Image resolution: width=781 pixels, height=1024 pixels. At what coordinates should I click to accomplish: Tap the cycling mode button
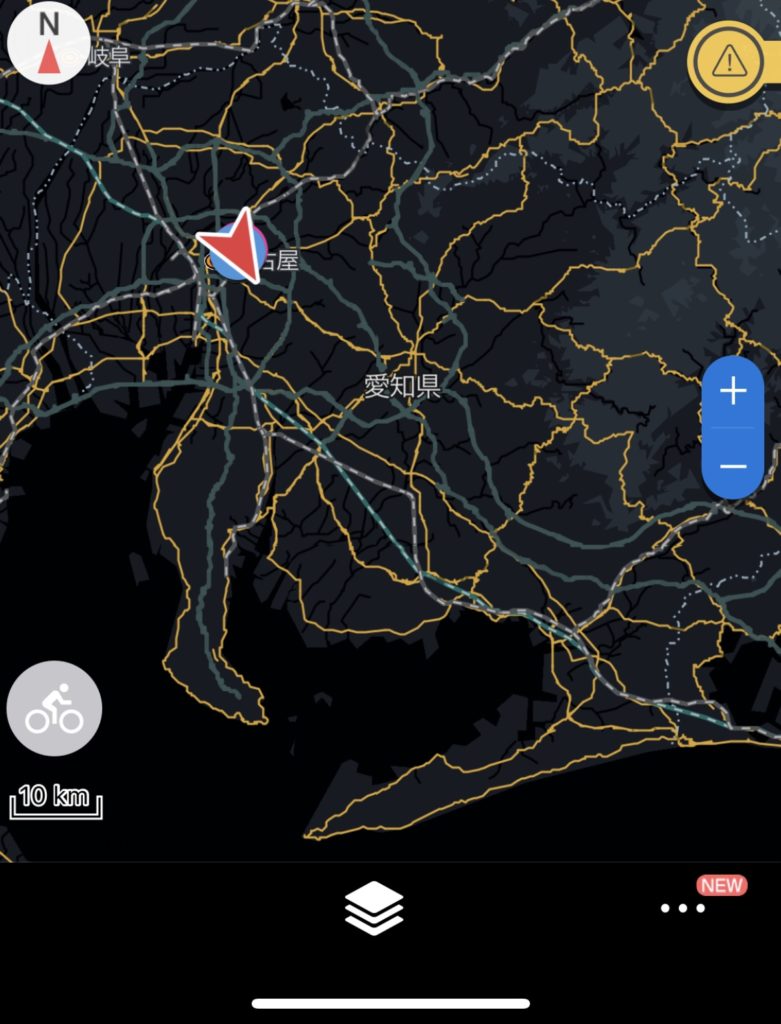54,708
